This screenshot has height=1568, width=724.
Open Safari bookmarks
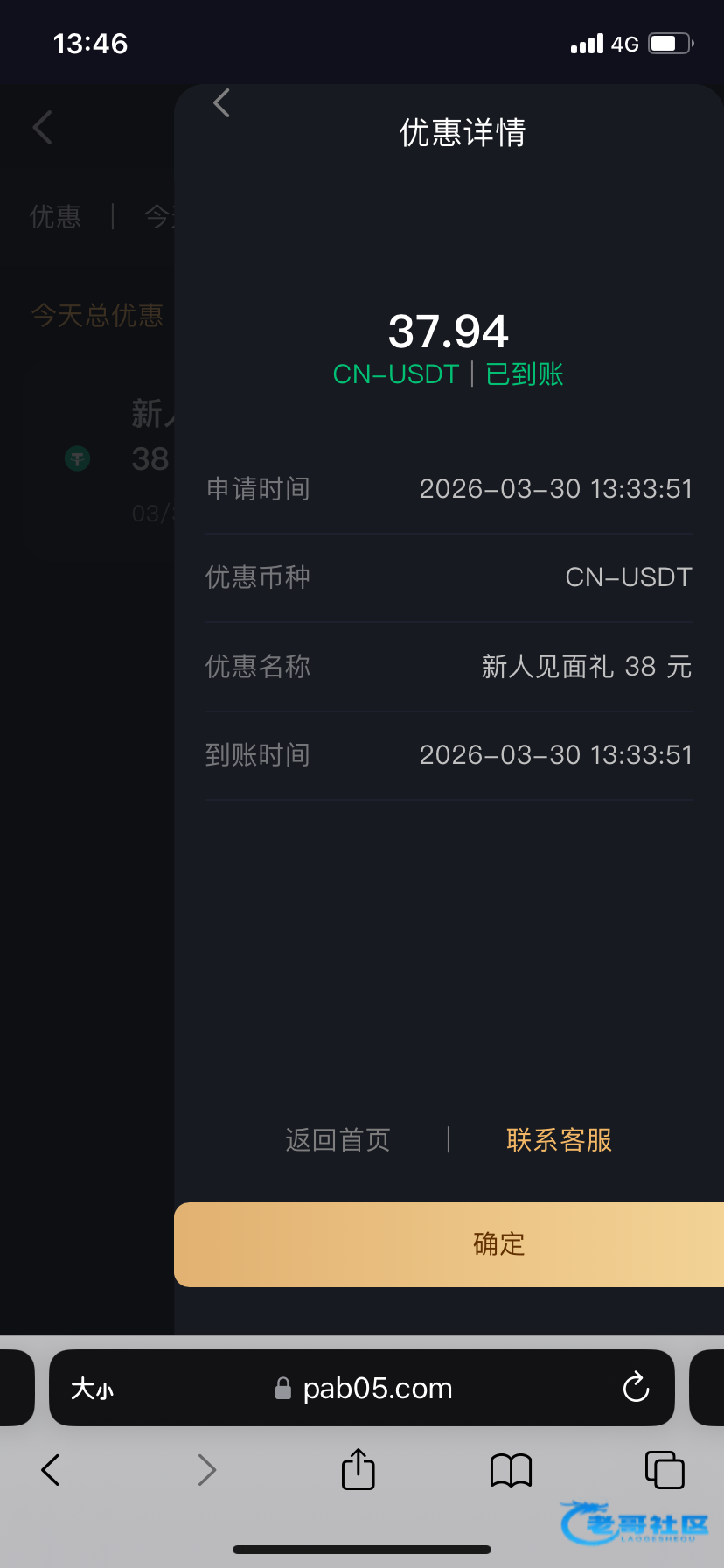pyautogui.click(x=512, y=1470)
